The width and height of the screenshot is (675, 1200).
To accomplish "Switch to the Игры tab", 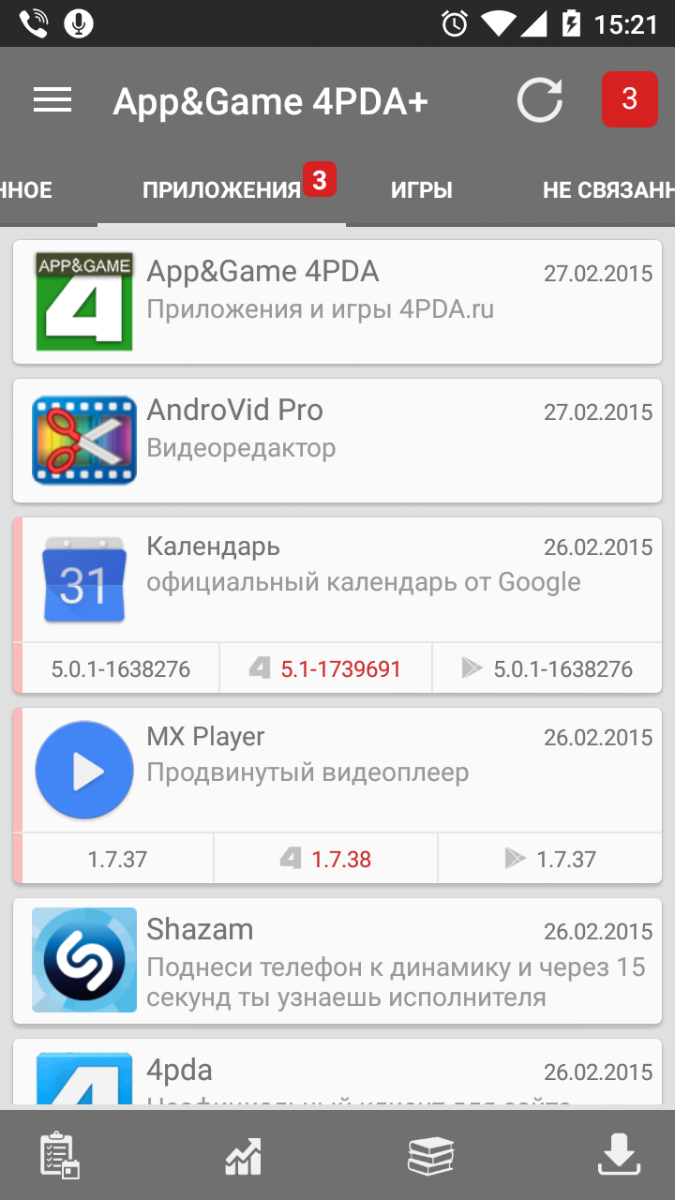I will tap(421, 190).
